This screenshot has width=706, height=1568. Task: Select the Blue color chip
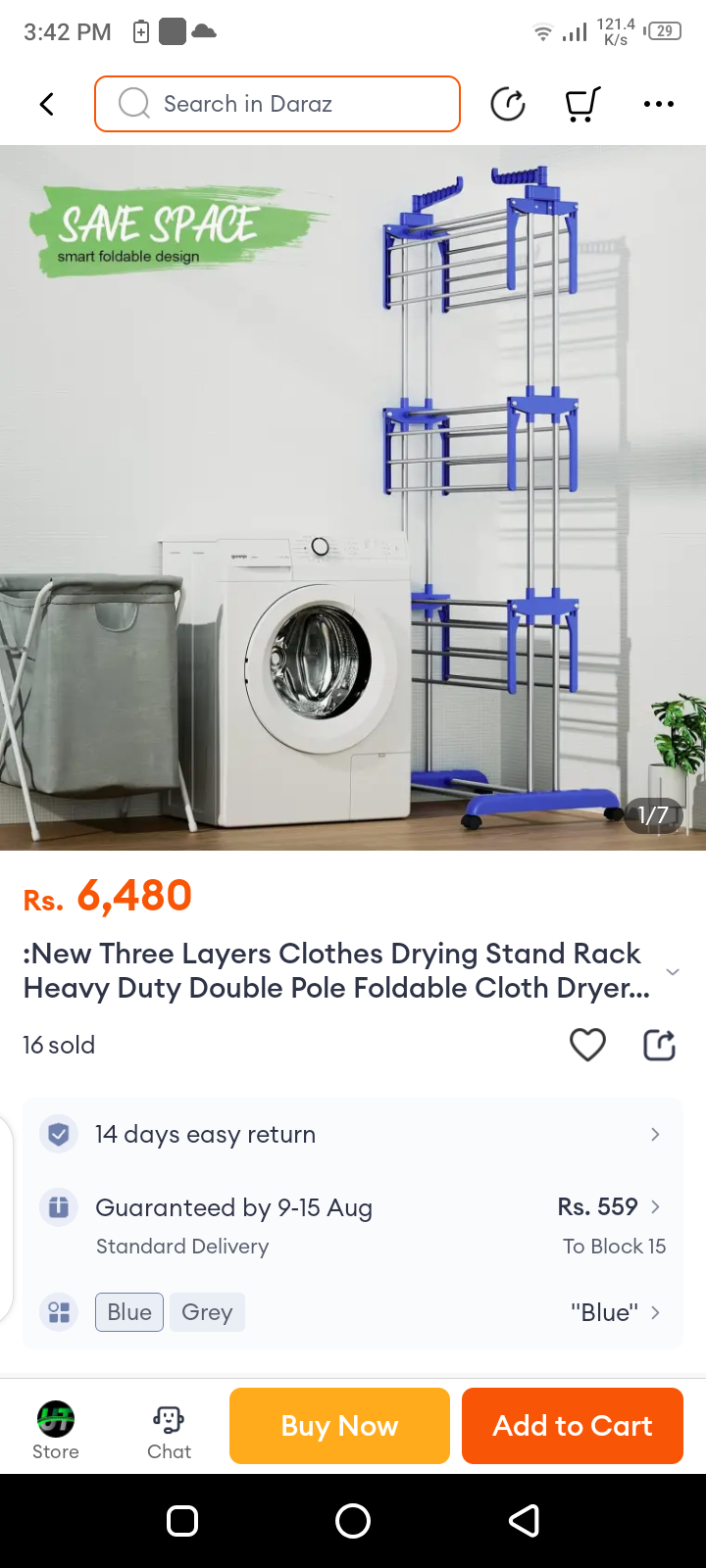(129, 1312)
